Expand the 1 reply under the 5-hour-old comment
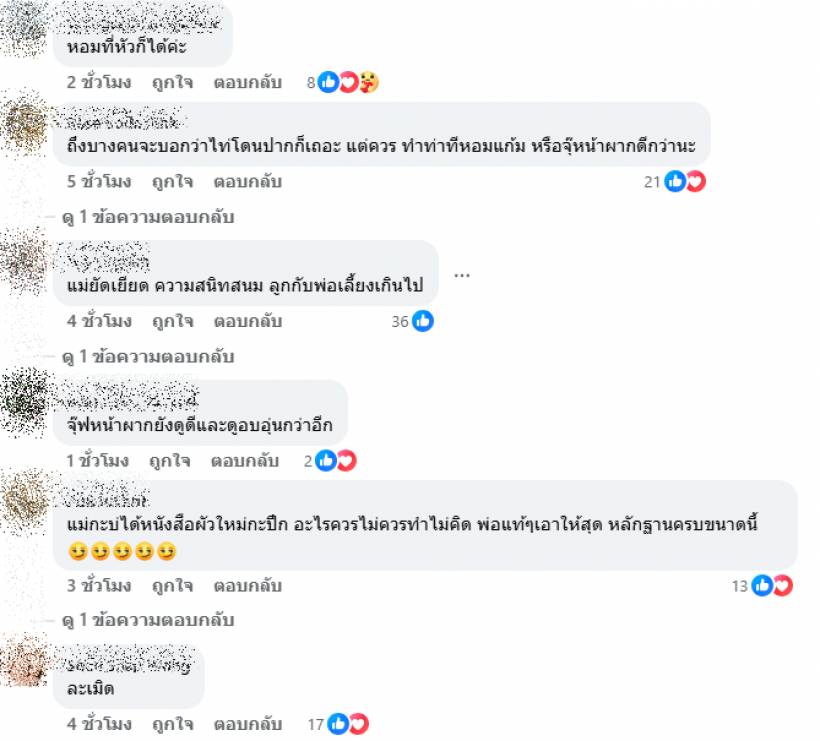Screen dimensions: 820x741 [148, 216]
